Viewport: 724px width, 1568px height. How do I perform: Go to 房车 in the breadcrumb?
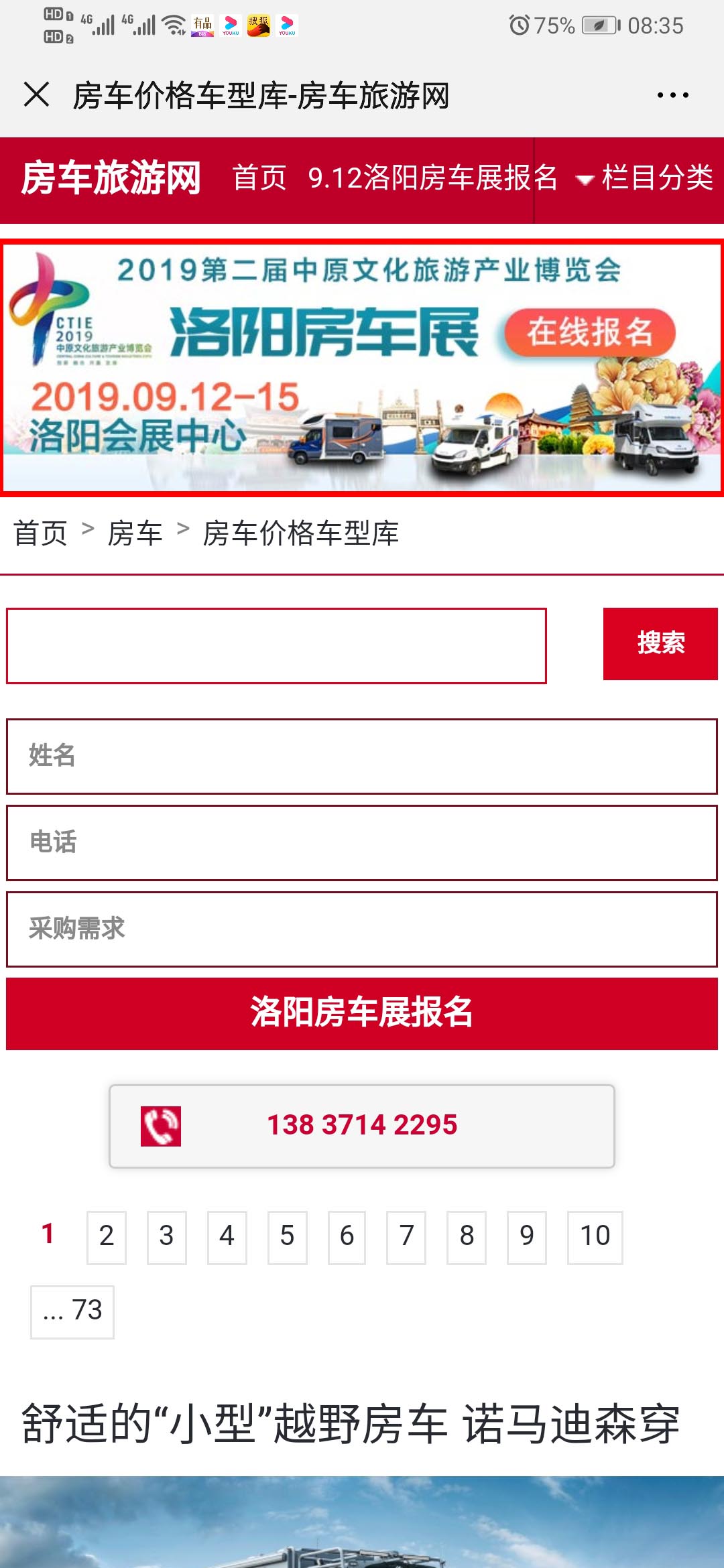tap(135, 533)
